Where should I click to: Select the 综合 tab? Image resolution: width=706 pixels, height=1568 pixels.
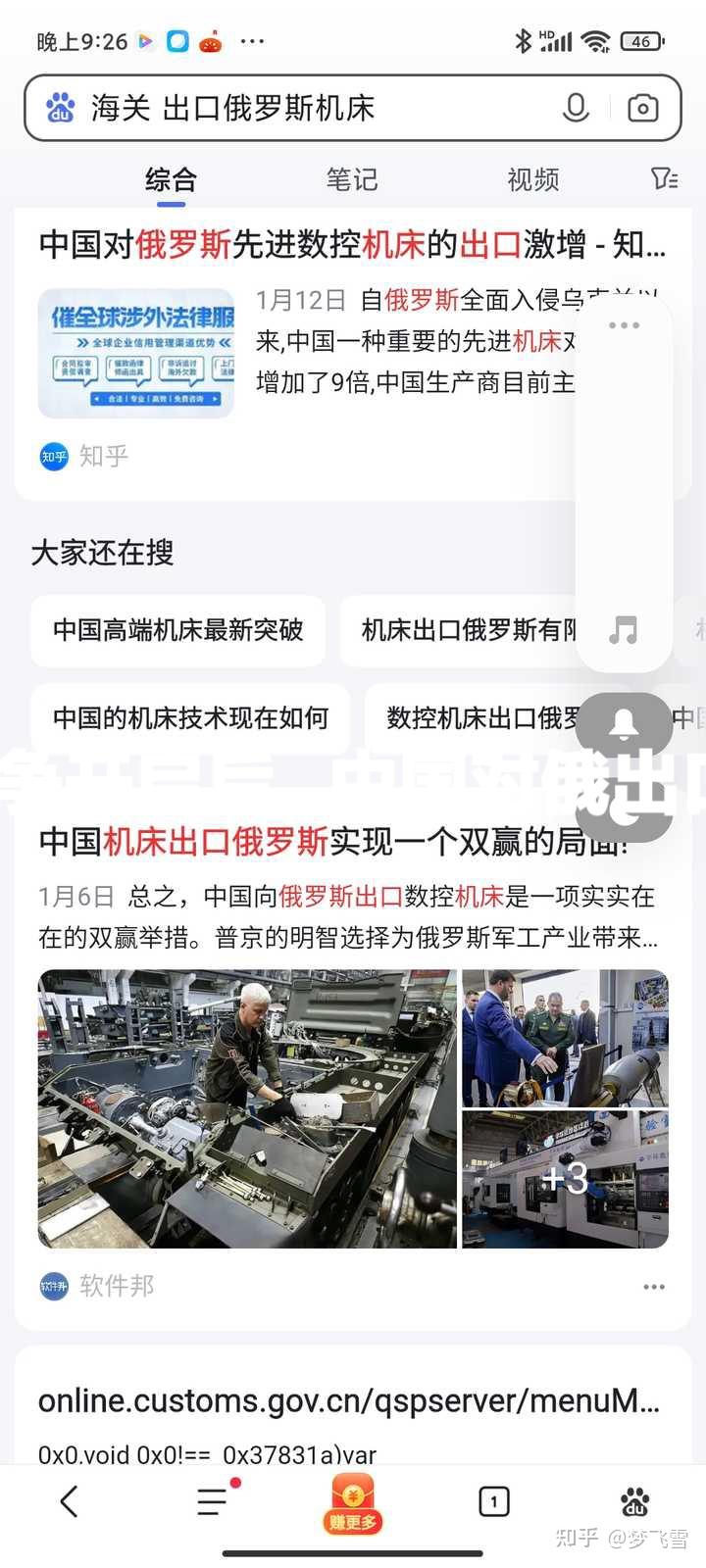click(x=171, y=179)
